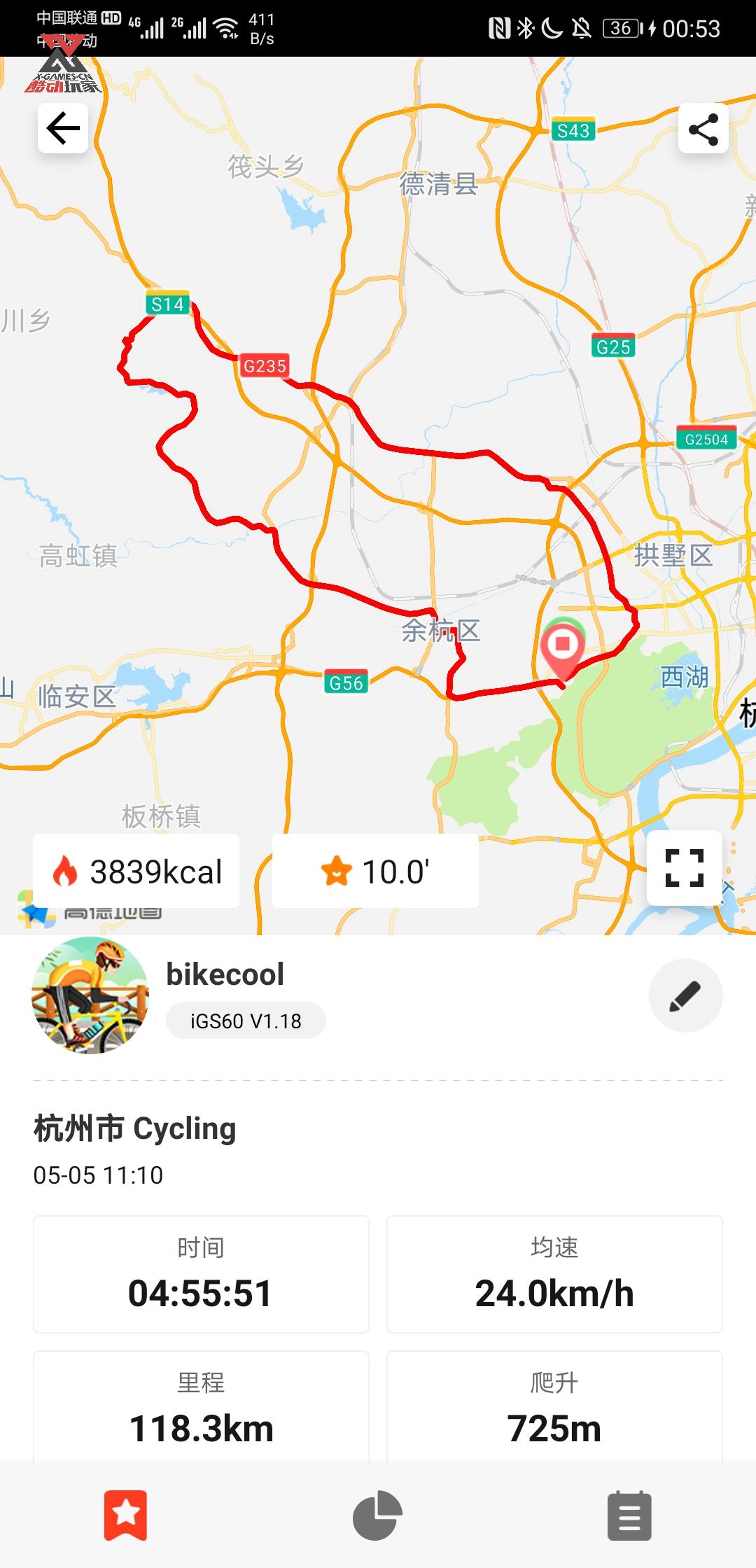Edit the ride with the pencil icon
Viewport: 756px width, 1568px height.
click(685, 995)
